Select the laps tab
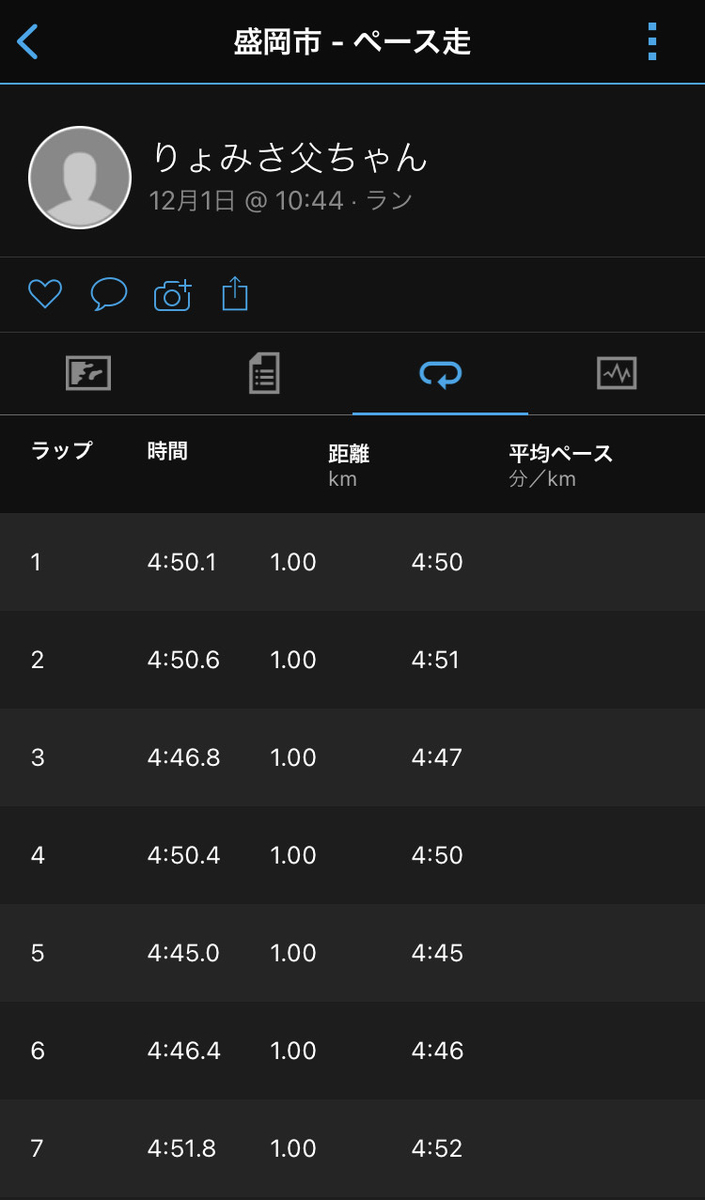The image size is (705, 1200). pos(440,374)
